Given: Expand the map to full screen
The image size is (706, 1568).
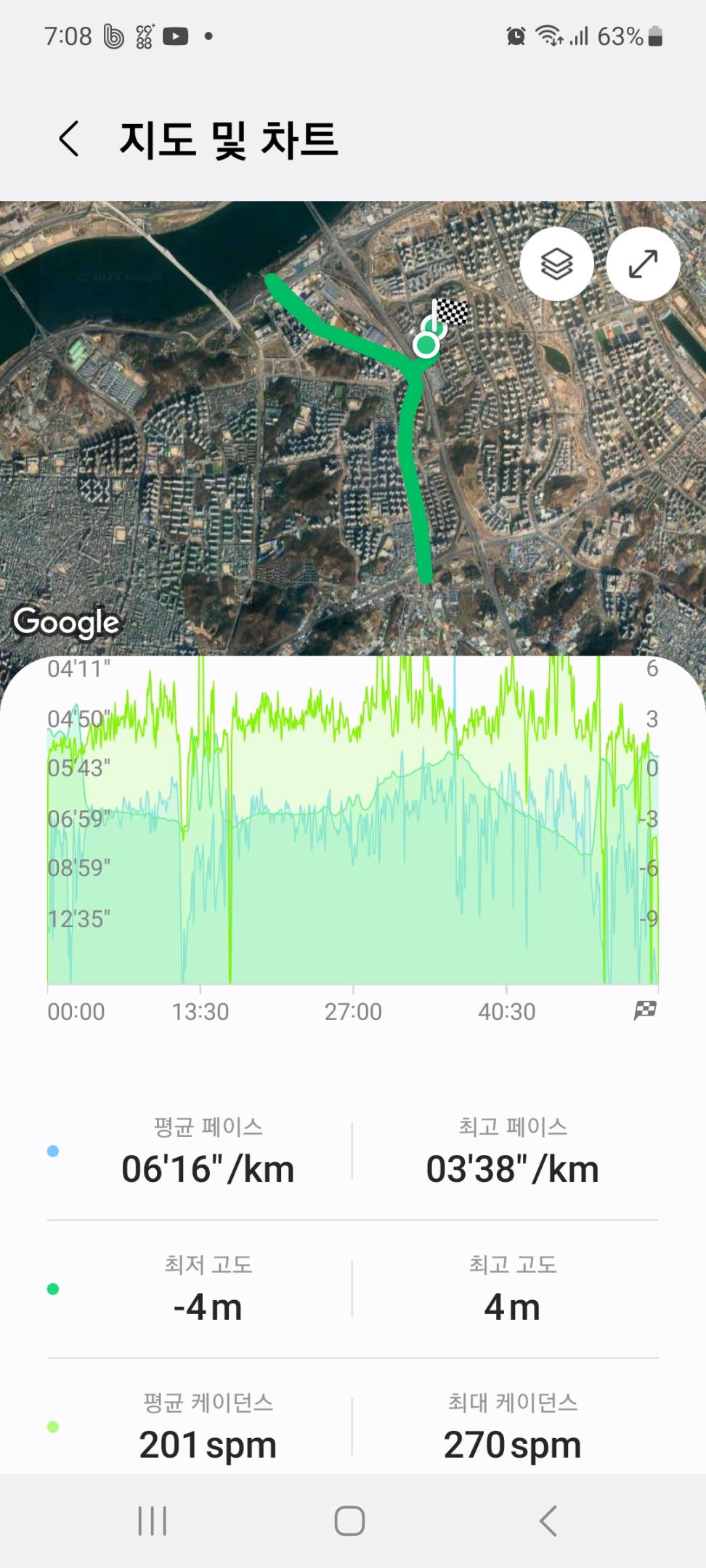Looking at the screenshot, I should tap(643, 264).
